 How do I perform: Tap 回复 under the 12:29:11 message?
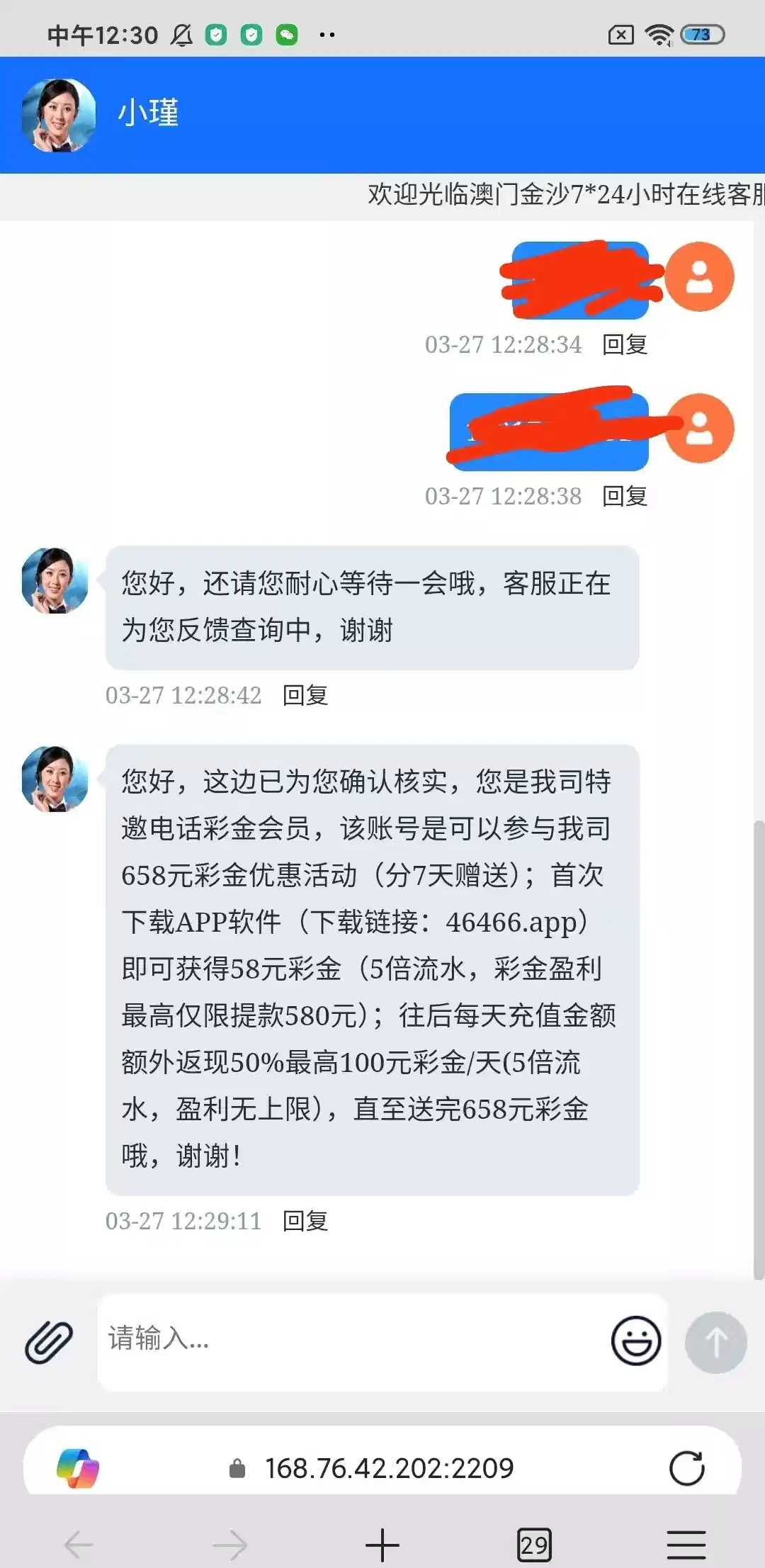(305, 1222)
